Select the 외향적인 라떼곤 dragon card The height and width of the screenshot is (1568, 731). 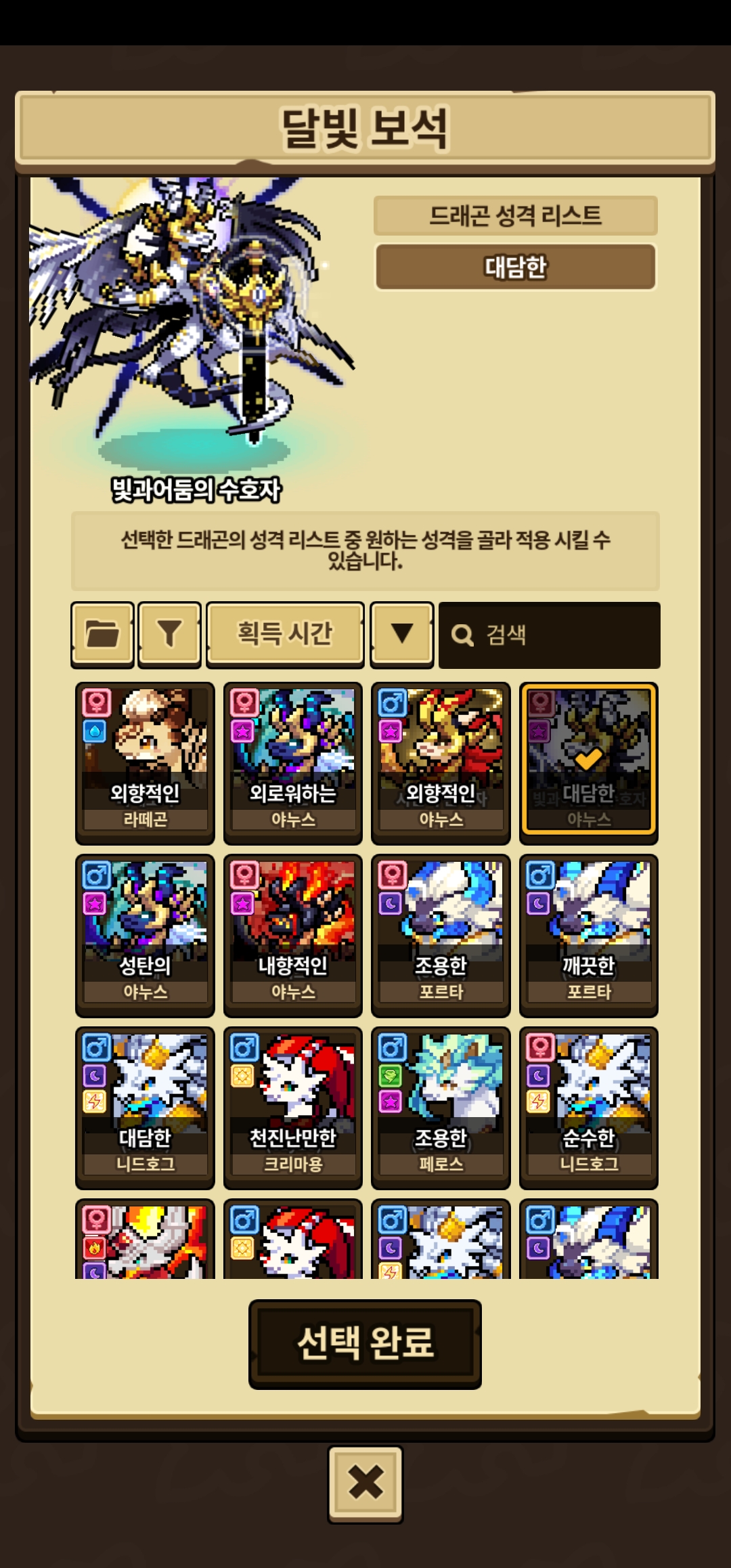click(145, 762)
